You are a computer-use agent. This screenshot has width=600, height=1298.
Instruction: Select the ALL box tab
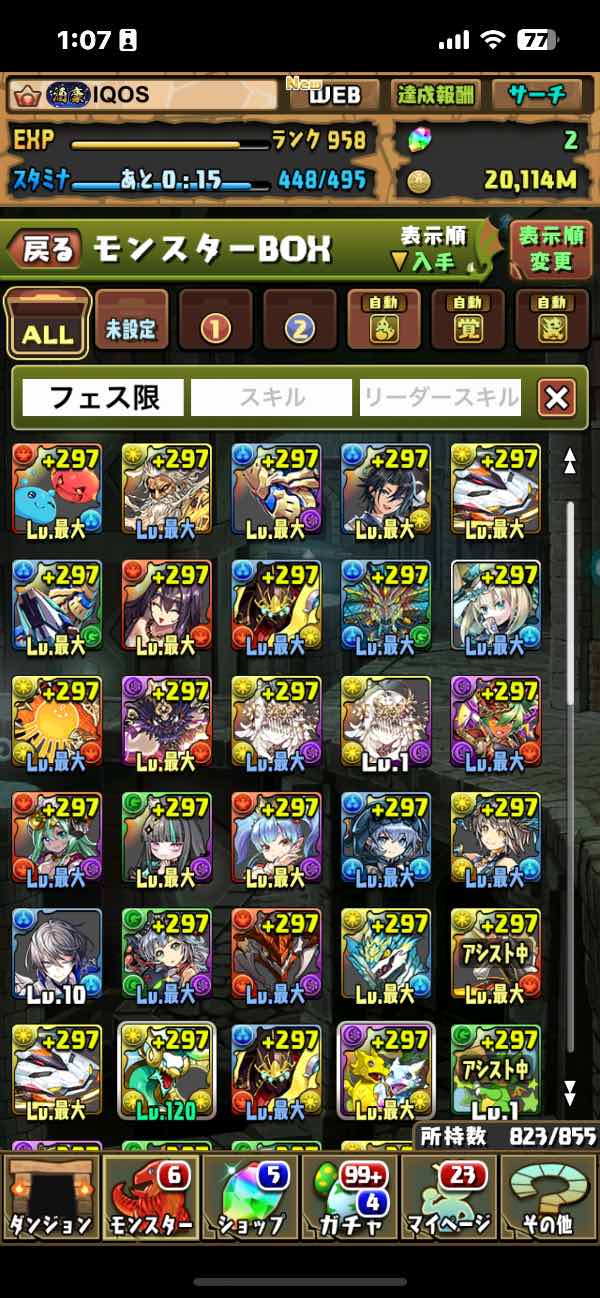(47, 324)
